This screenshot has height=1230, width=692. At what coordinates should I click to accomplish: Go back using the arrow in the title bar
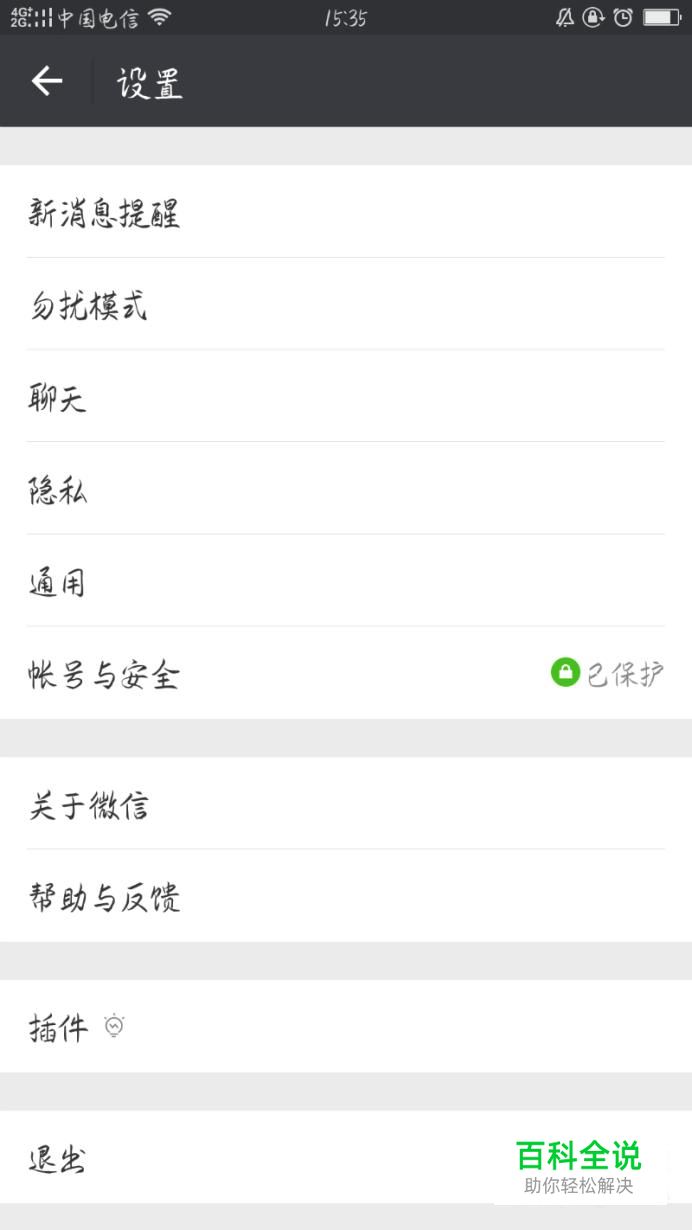[x=47, y=81]
